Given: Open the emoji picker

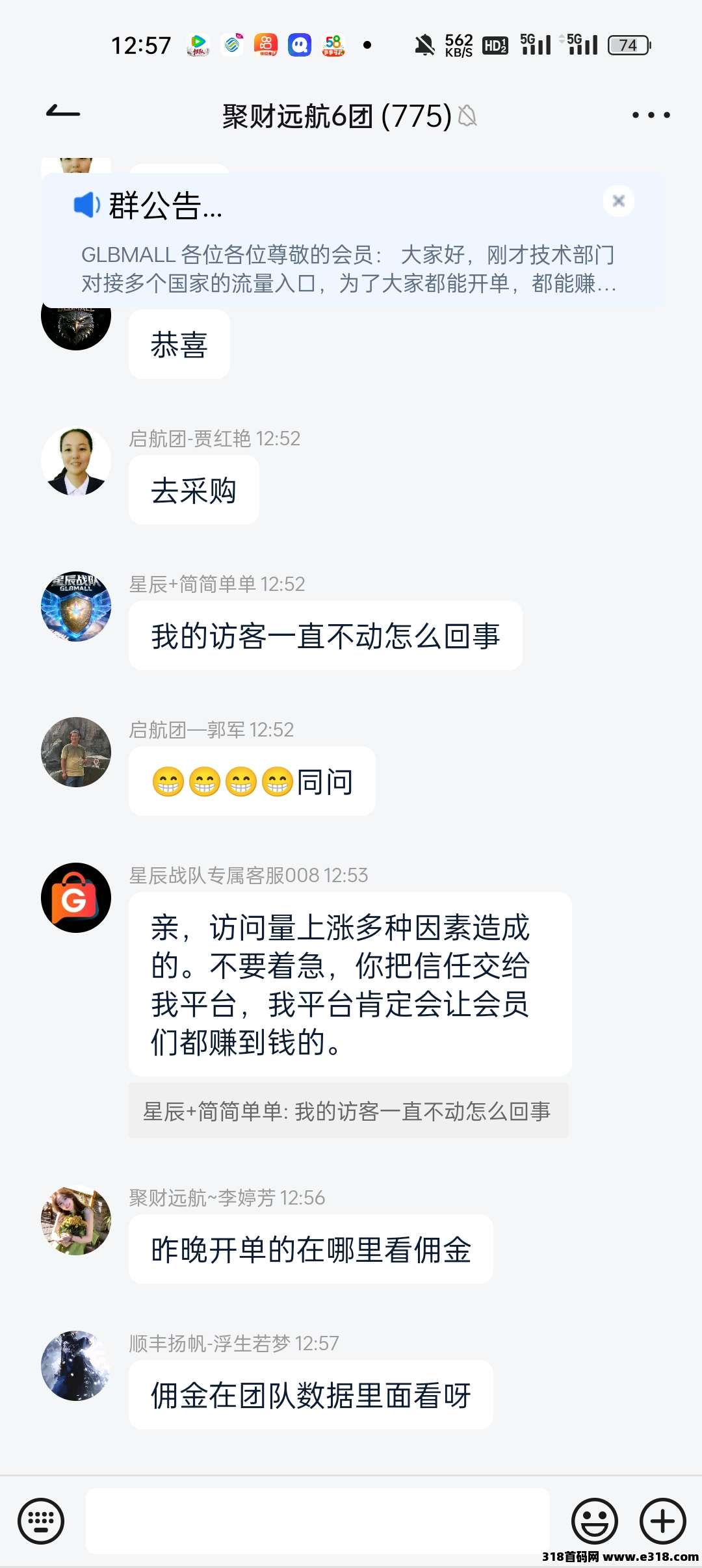Looking at the screenshot, I should [594, 1521].
